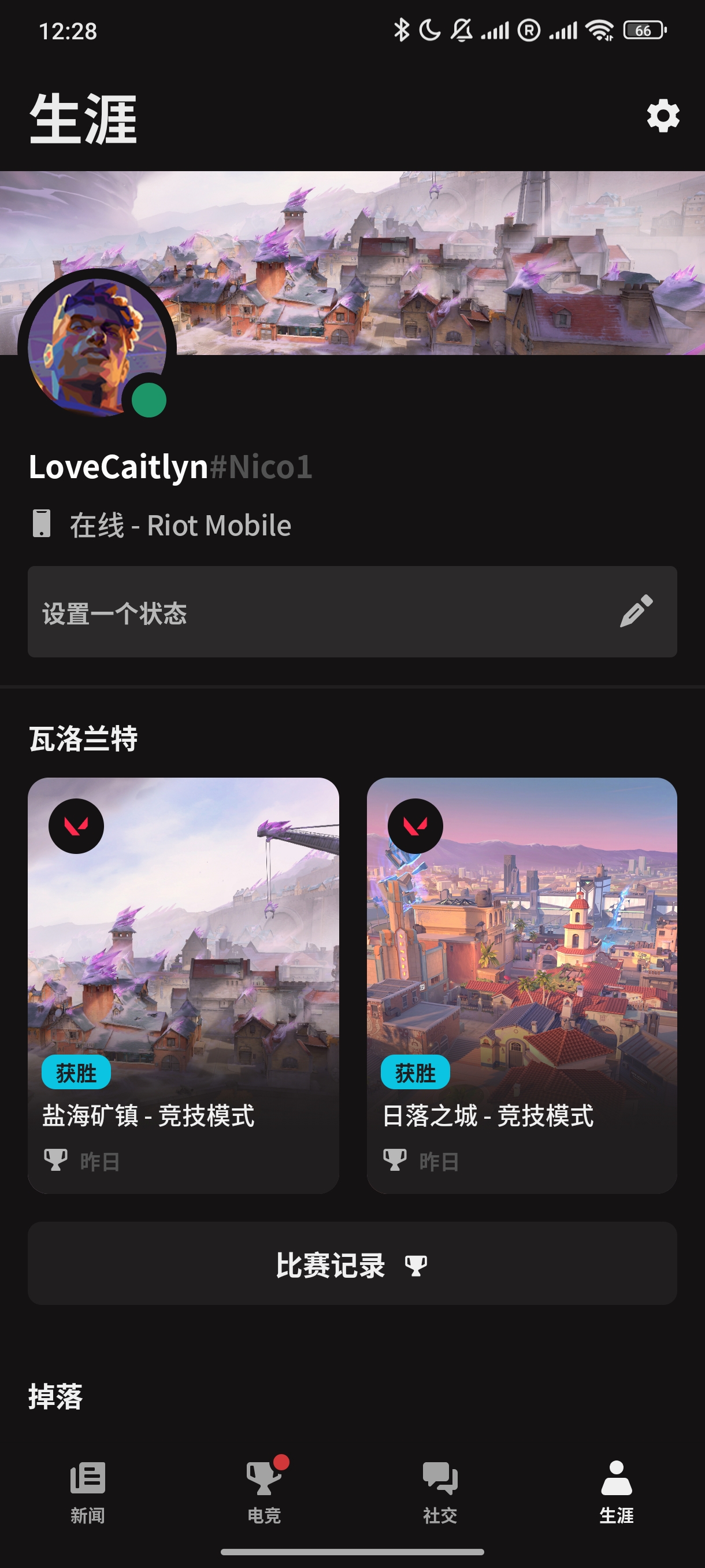Go to the 电竞 tab
705x1568 pixels.
click(x=264, y=1489)
